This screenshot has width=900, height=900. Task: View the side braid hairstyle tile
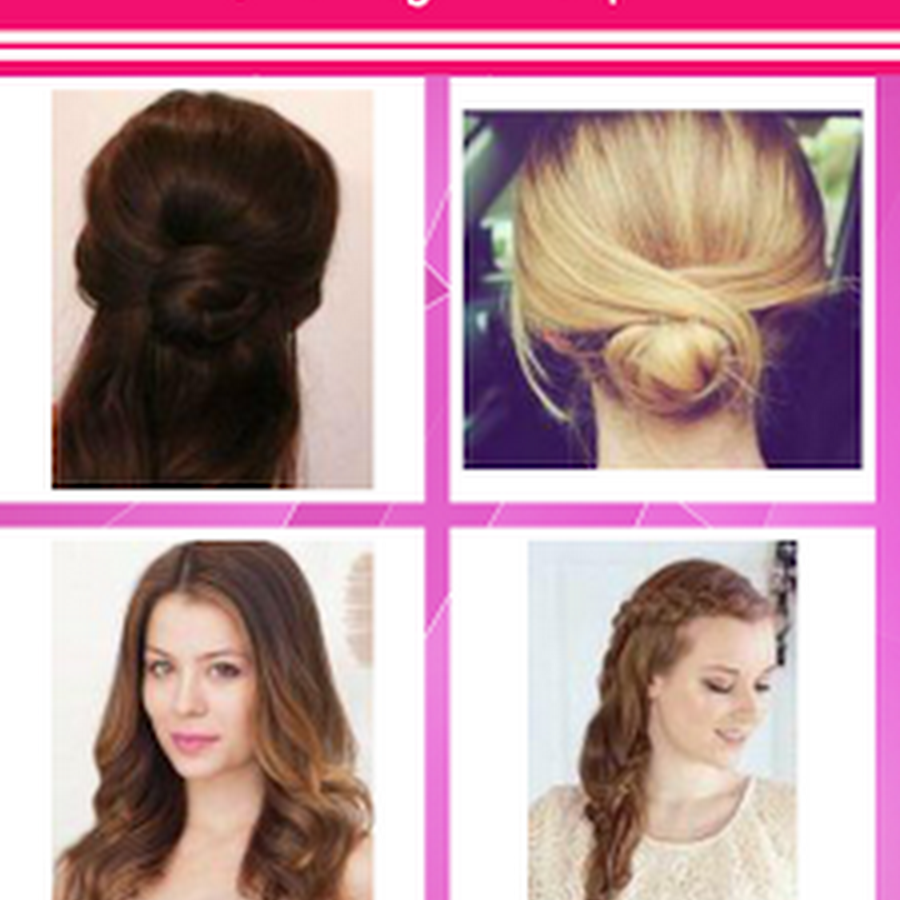click(662, 718)
